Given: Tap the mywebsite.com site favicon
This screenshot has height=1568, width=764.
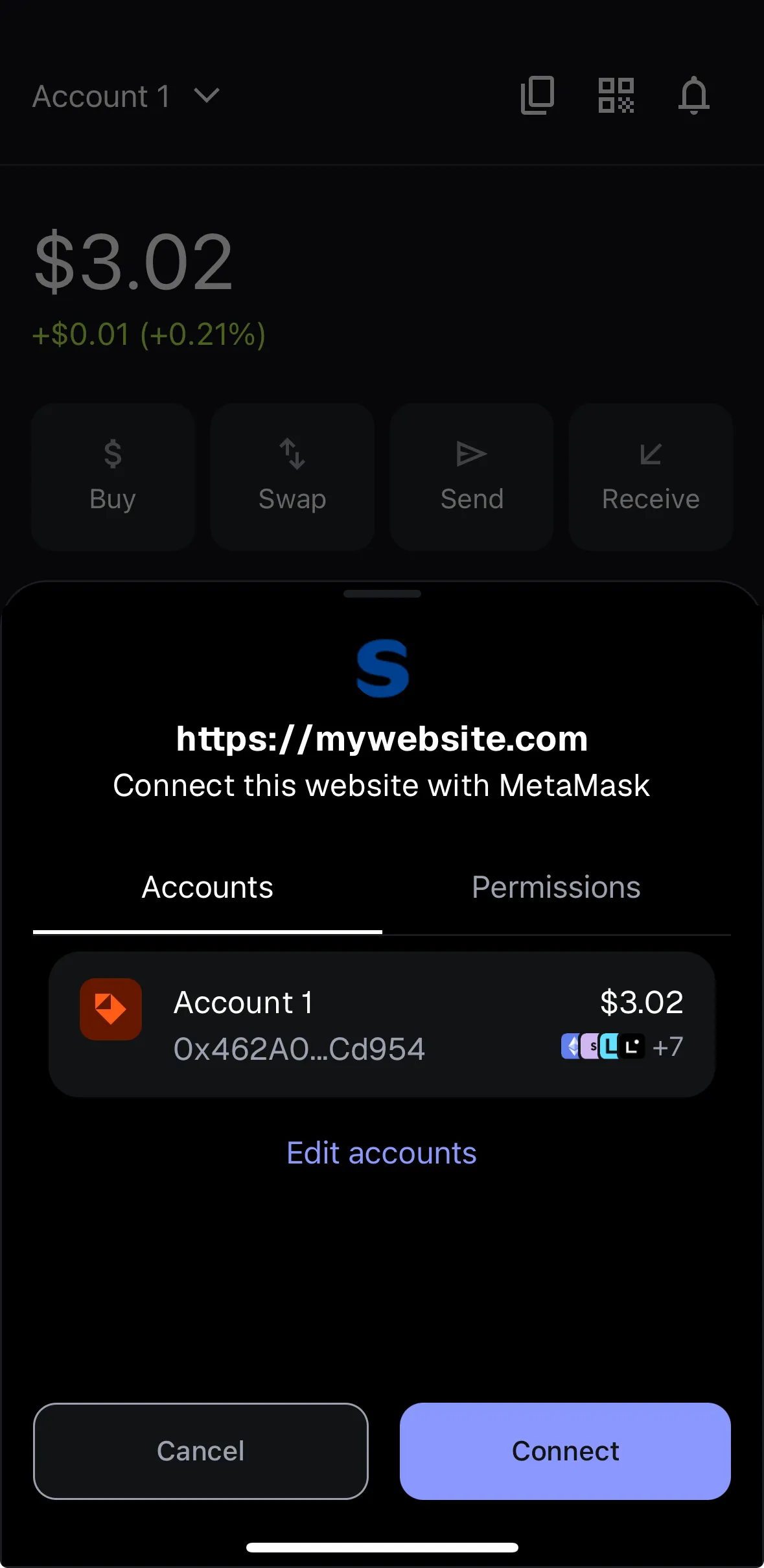Looking at the screenshot, I should click(382, 668).
